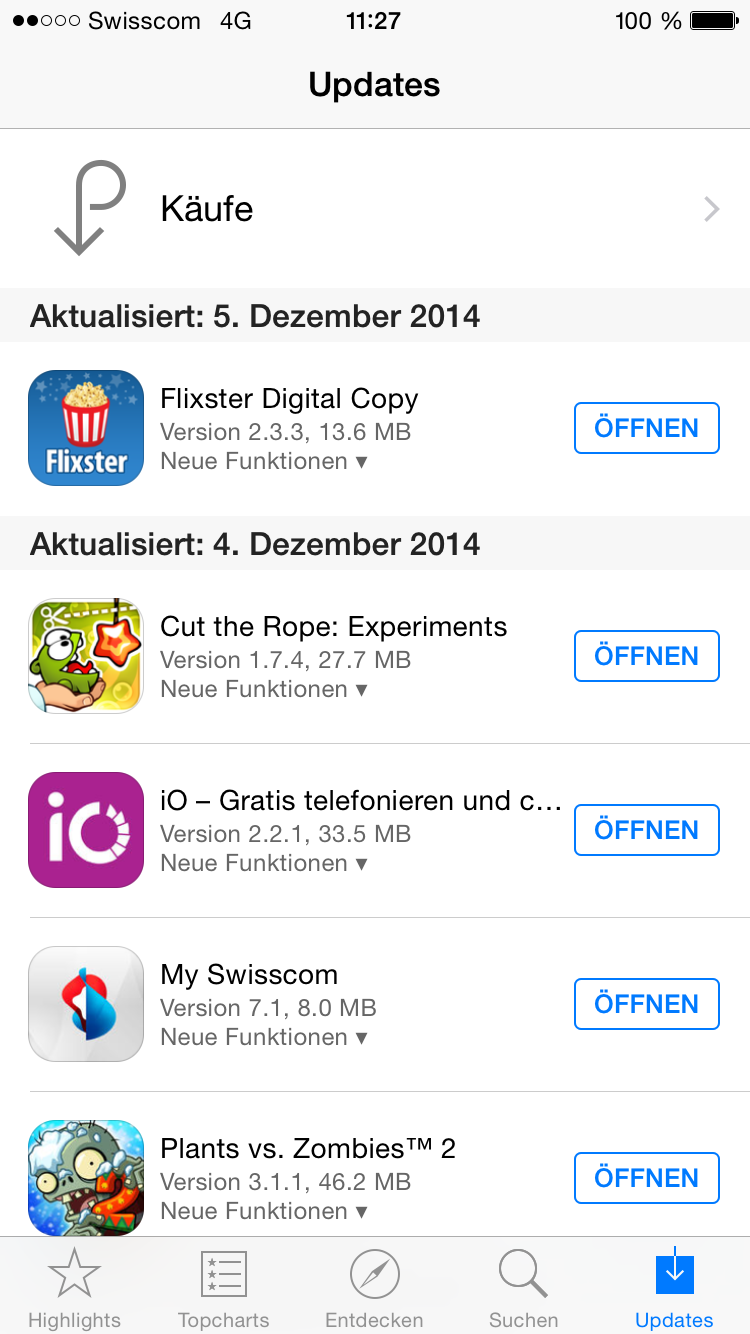Expand Neue Funktionen for Plants vs. Zombies 2
This screenshot has height=1334, width=750.
pyautogui.click(x=264, y=1212)
